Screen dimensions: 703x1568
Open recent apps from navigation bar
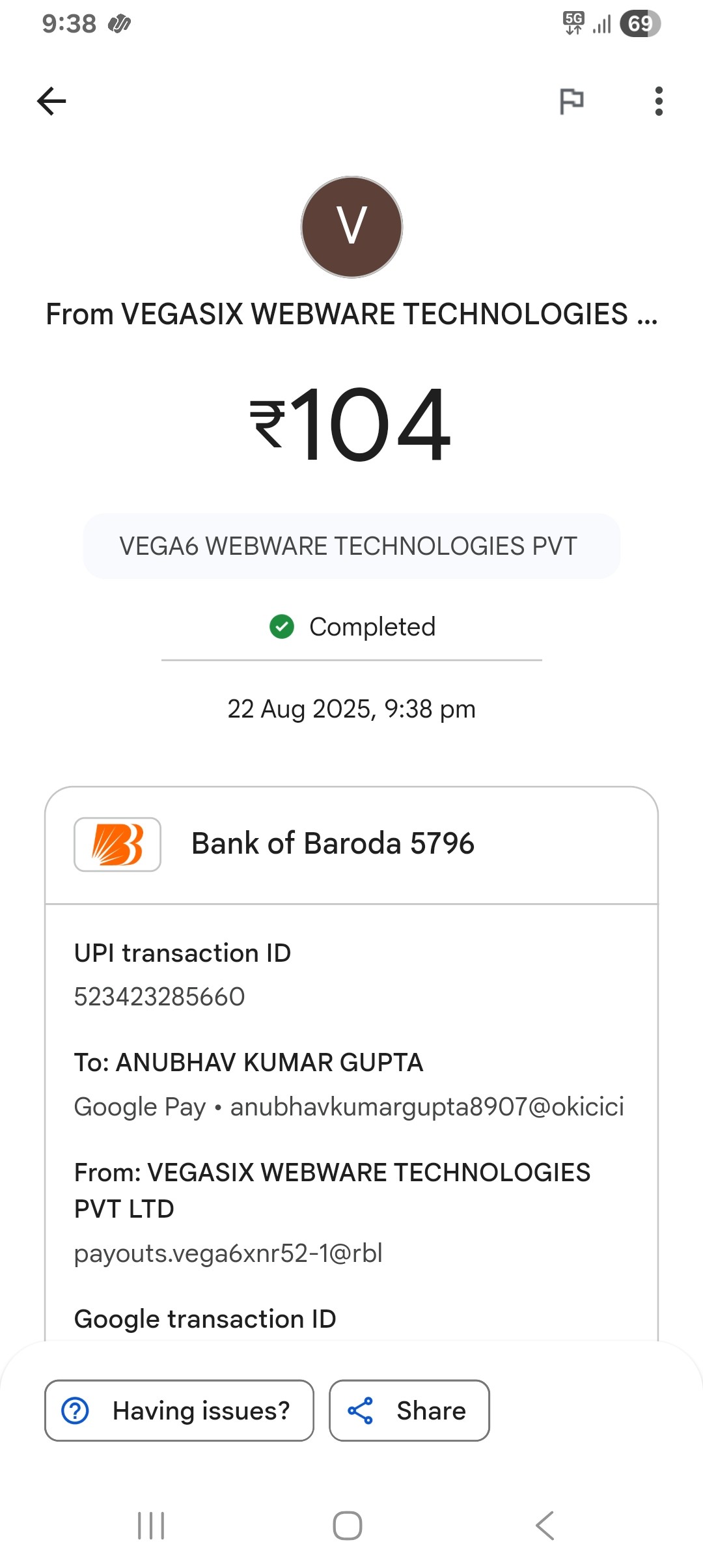(151, 1525)
